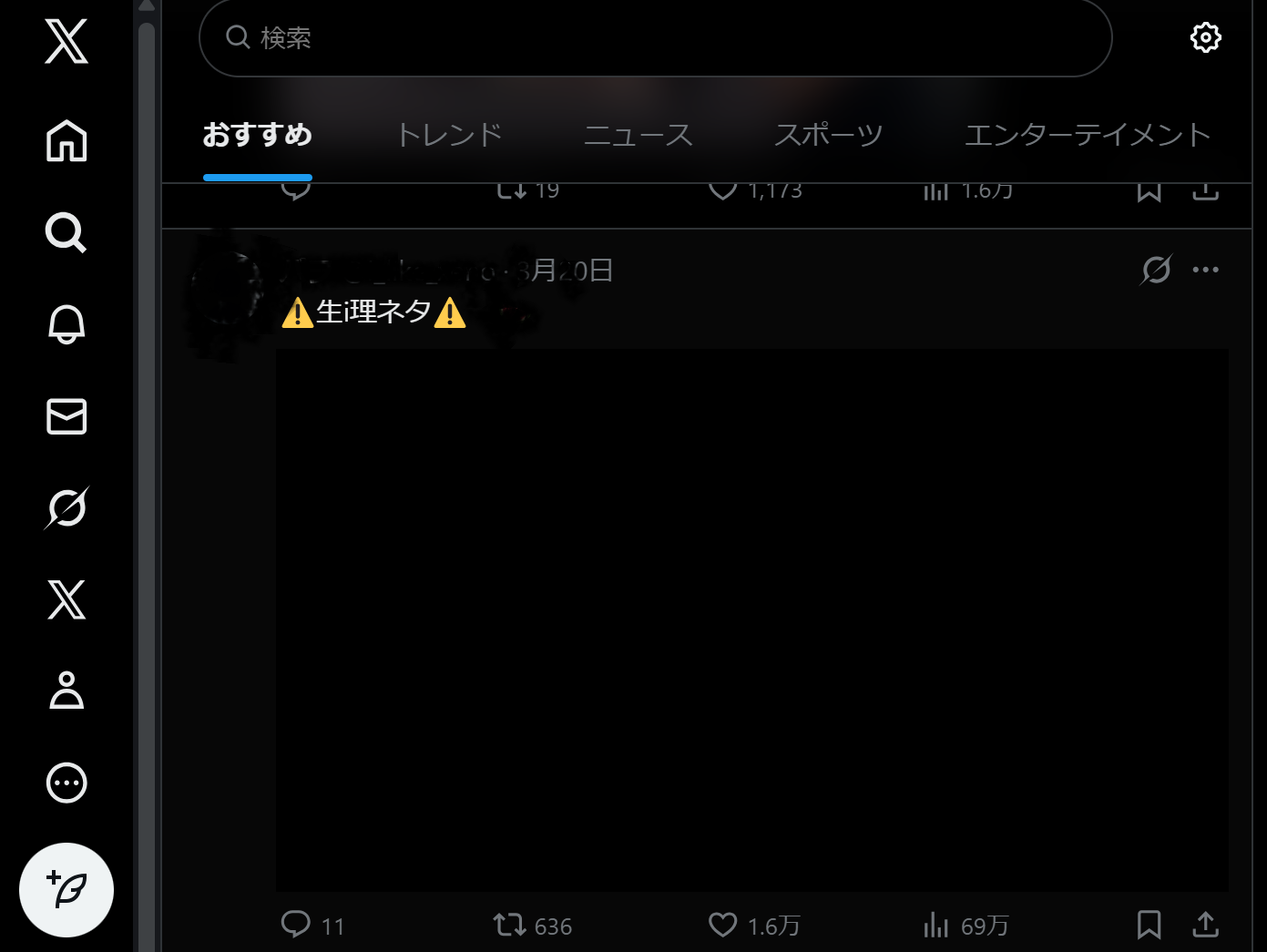Viewport: 1267px width, 952px height.
Task: Open the post's three-dot overflow menu
Action: coord(1205,270)
